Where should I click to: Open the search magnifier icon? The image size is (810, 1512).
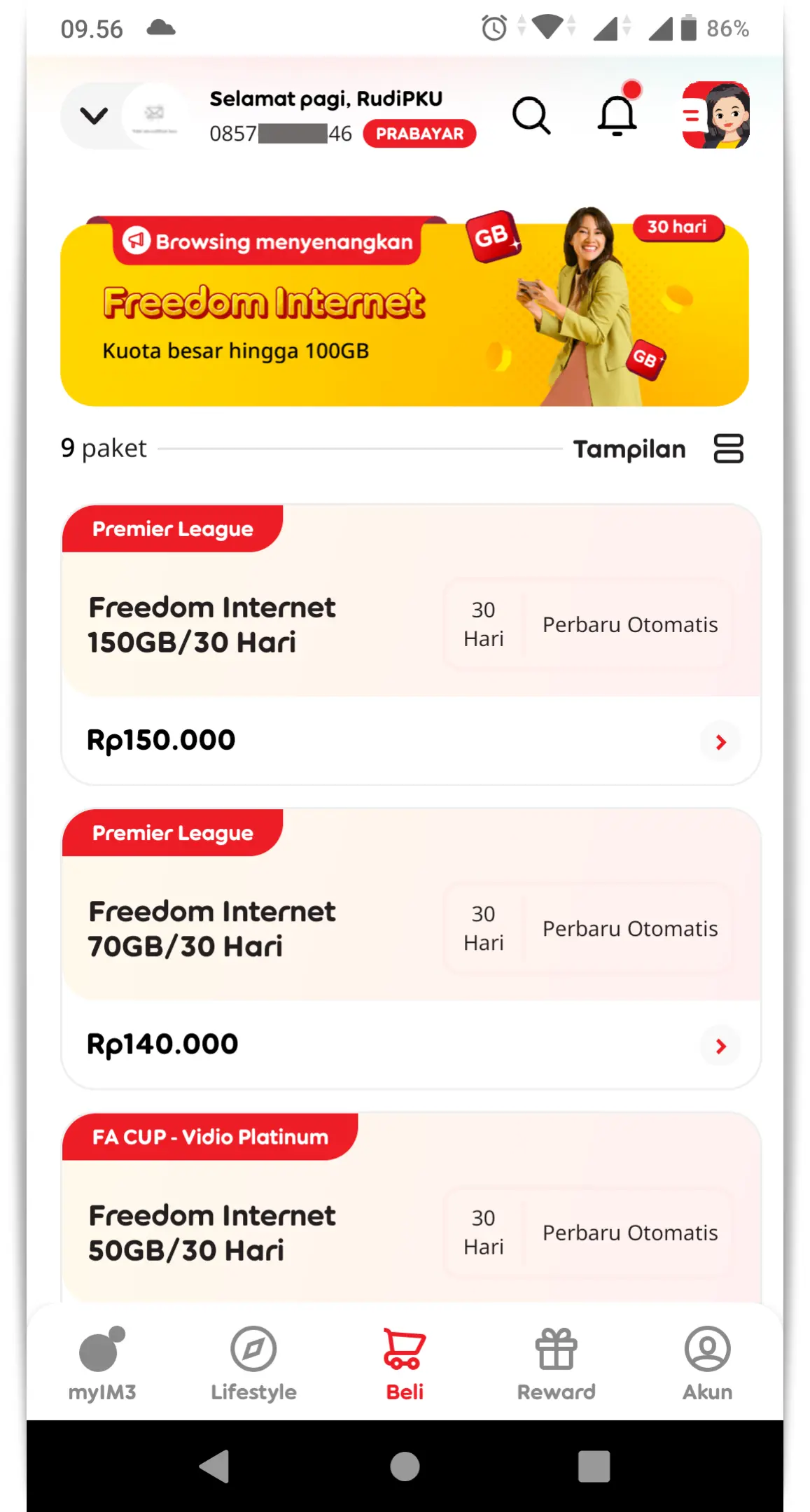tap(531, 115)
